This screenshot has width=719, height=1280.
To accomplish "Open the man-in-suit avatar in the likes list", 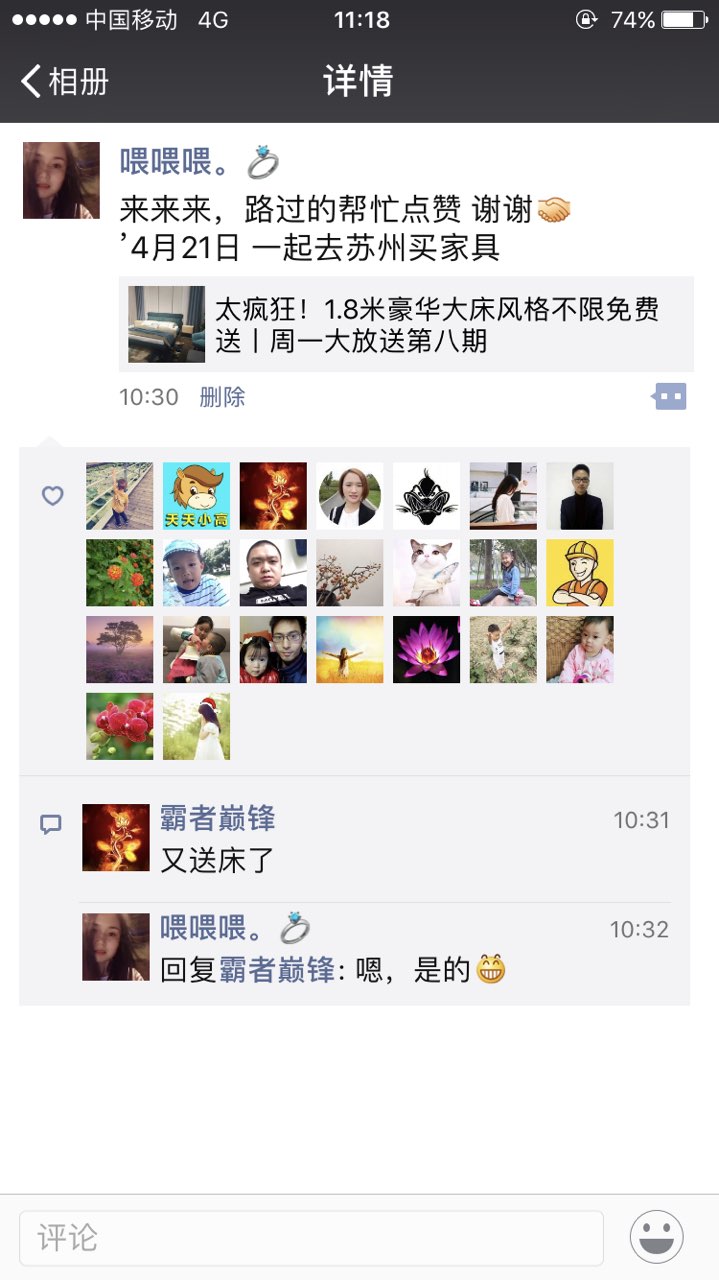I will coord(580,496).
